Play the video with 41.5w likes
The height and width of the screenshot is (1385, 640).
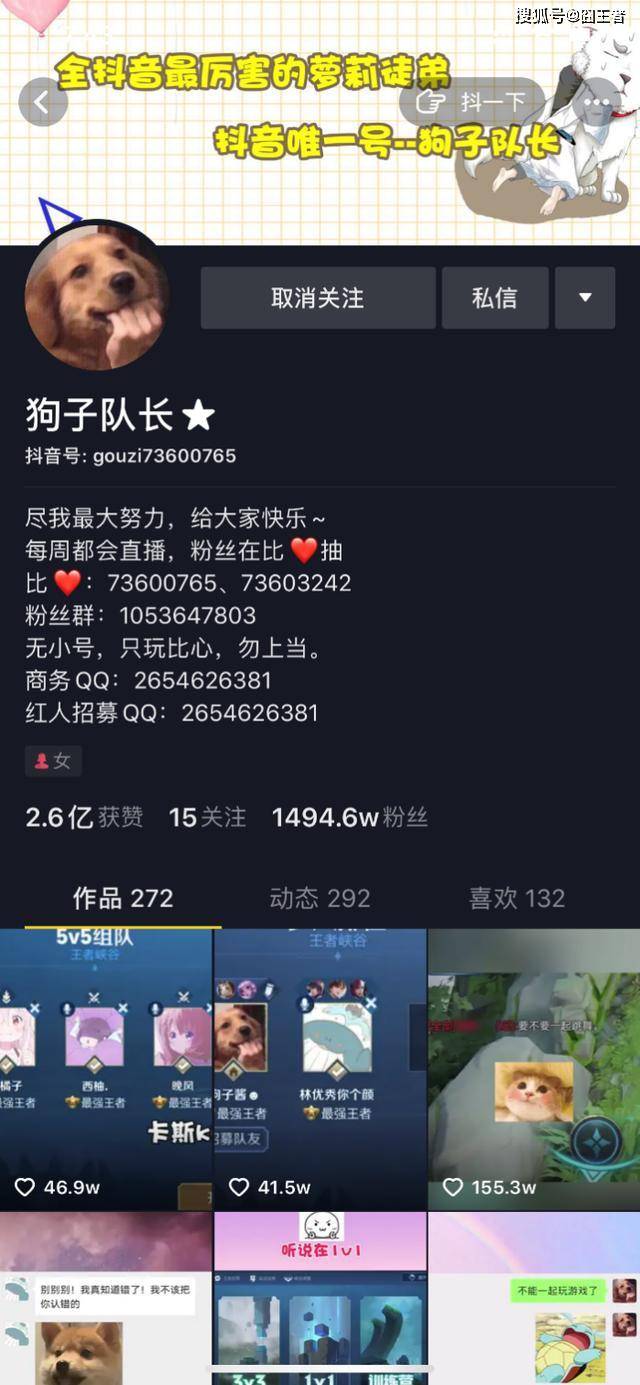click(320, 1068)
